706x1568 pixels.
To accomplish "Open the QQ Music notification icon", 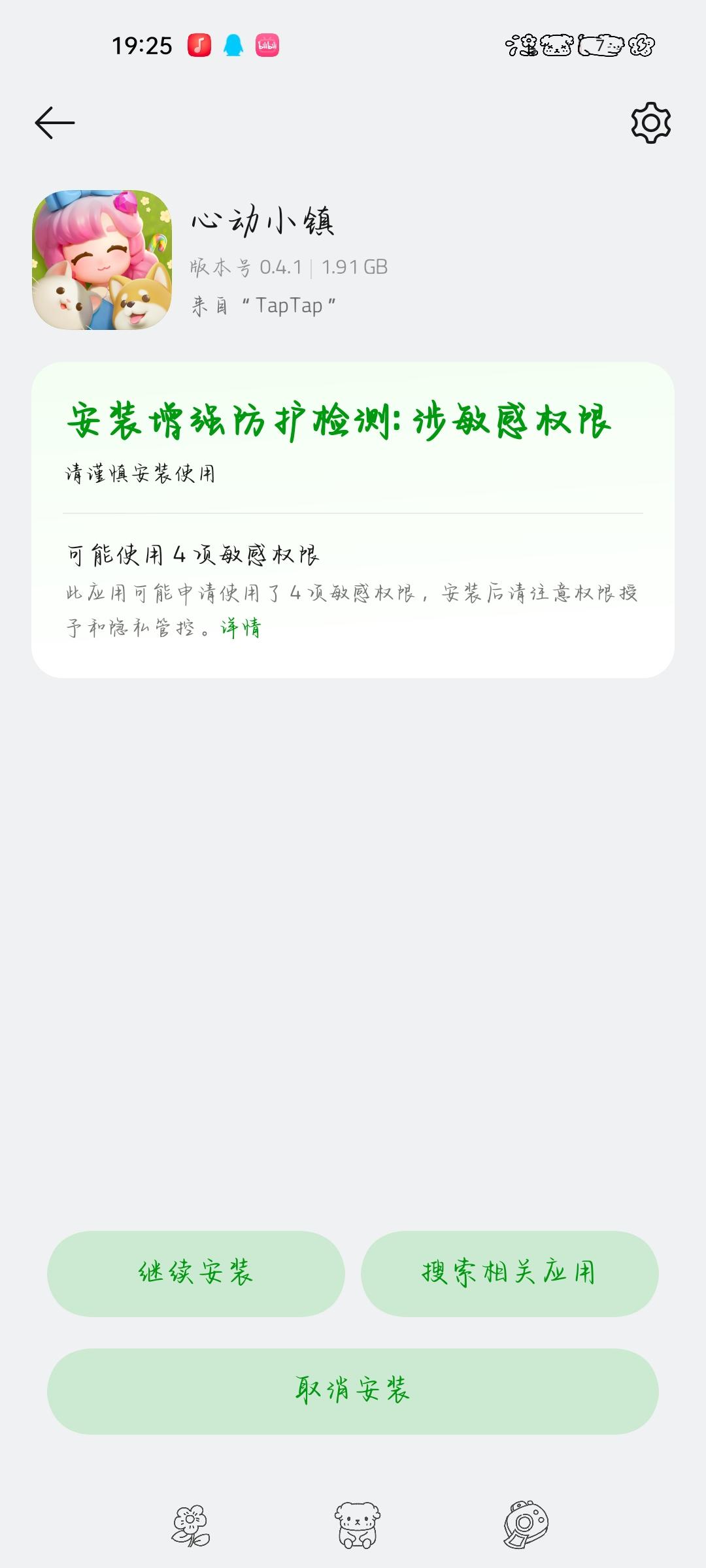I will coord(199,44).
